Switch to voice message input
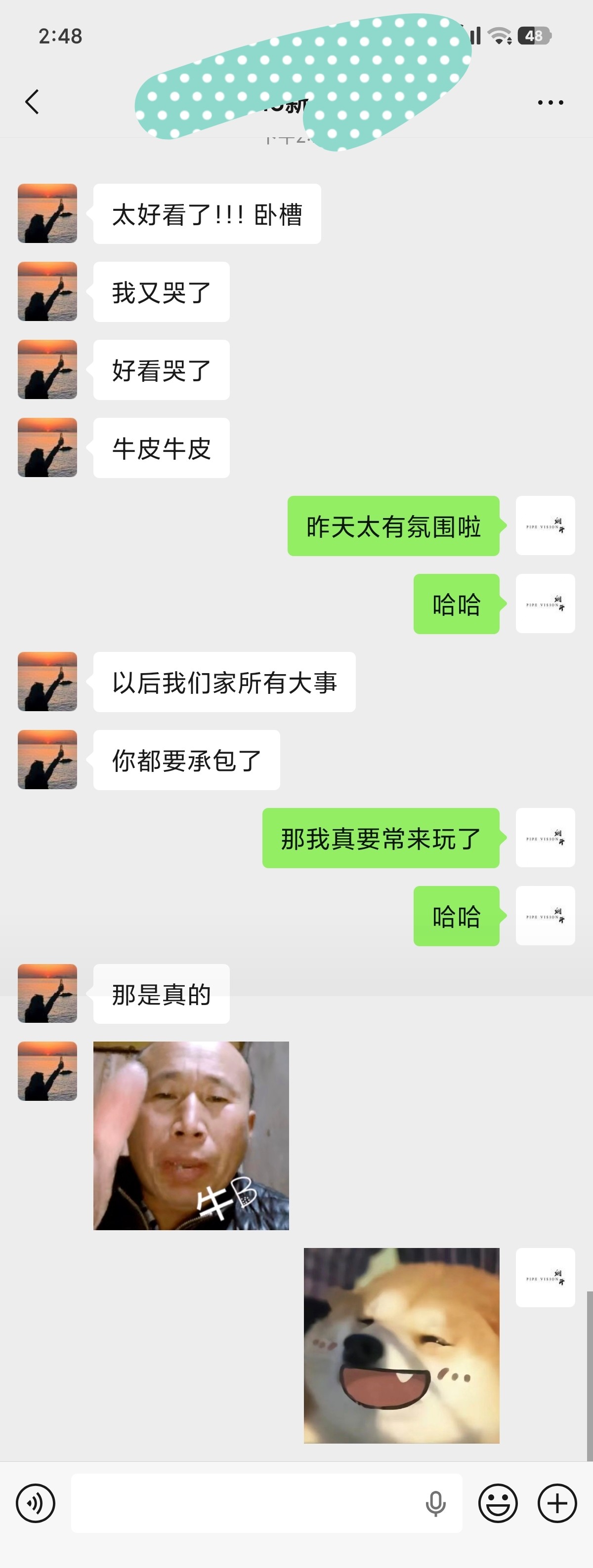593x1568 pixels. click(x=36, y=1503)
